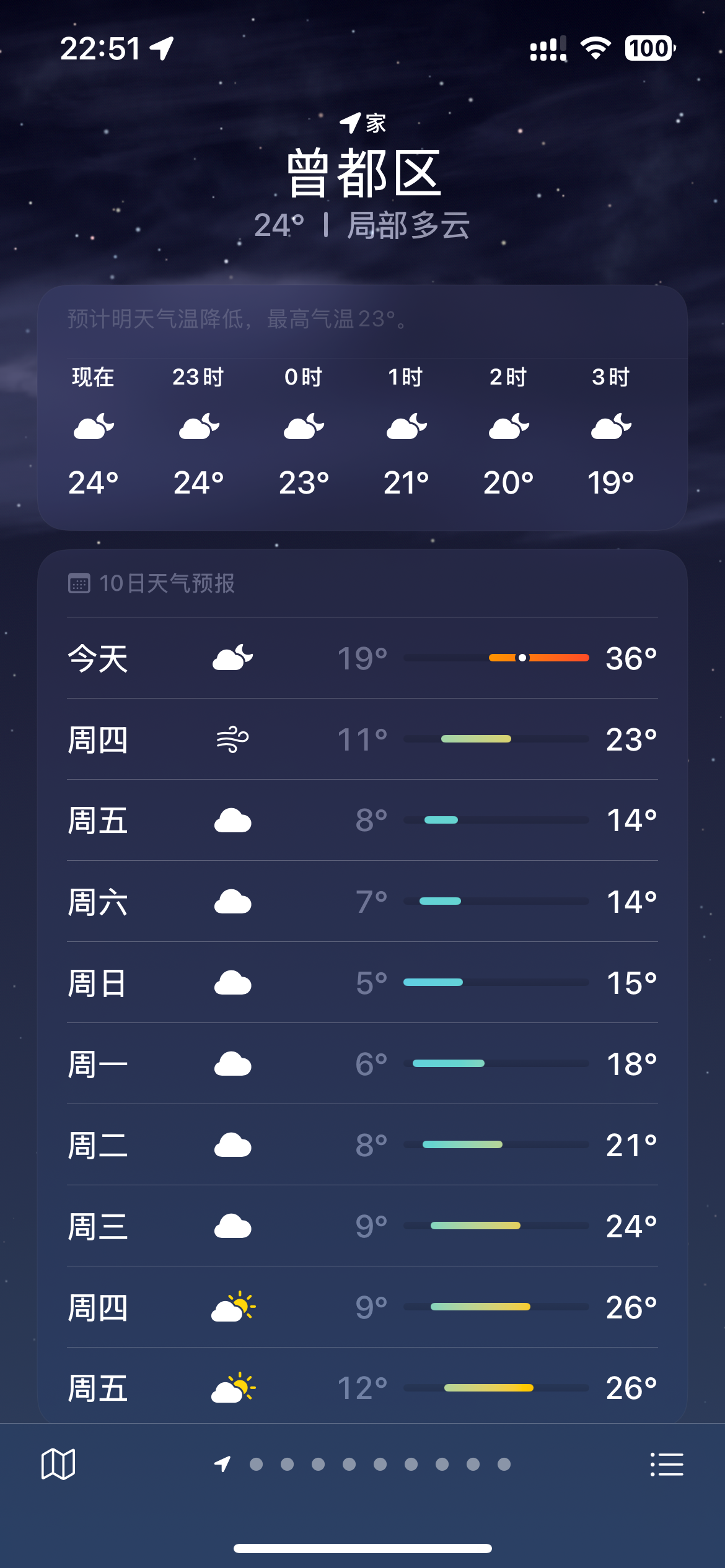725x1568 pixels.
Task: Open the windy 周四 row with 23° high
Action: click(x=362, y=739)
